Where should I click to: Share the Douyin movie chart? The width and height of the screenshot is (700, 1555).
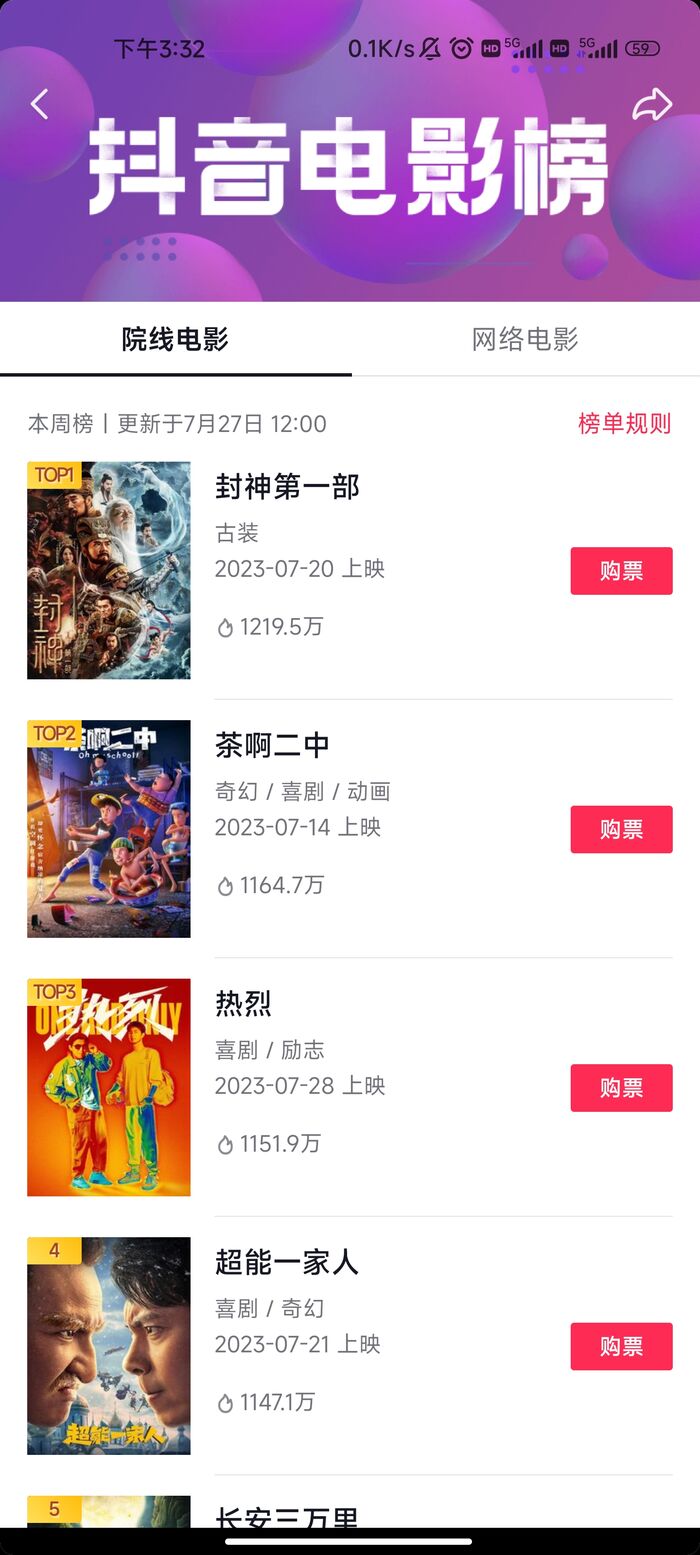click(651, 104)
